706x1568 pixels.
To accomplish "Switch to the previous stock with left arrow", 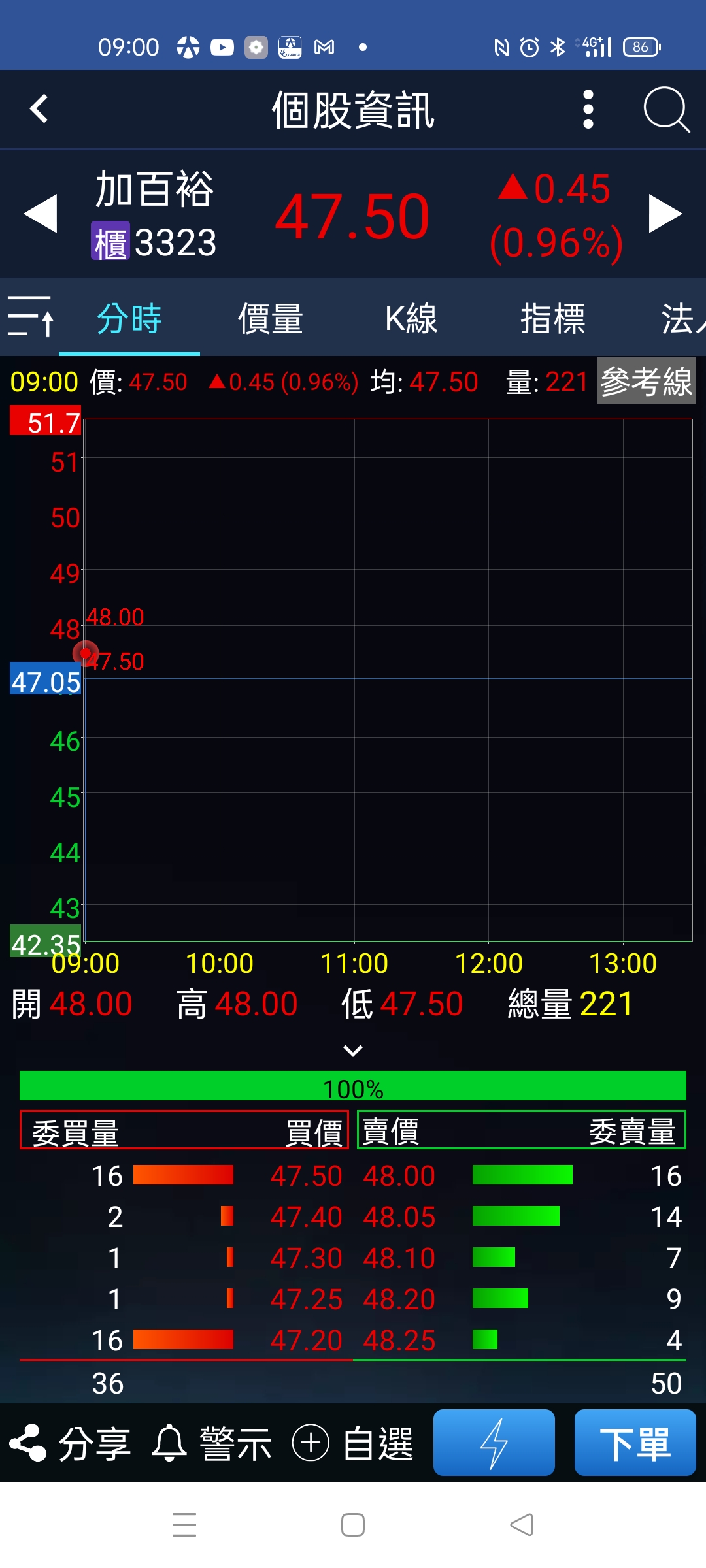I will coord(41,214).
